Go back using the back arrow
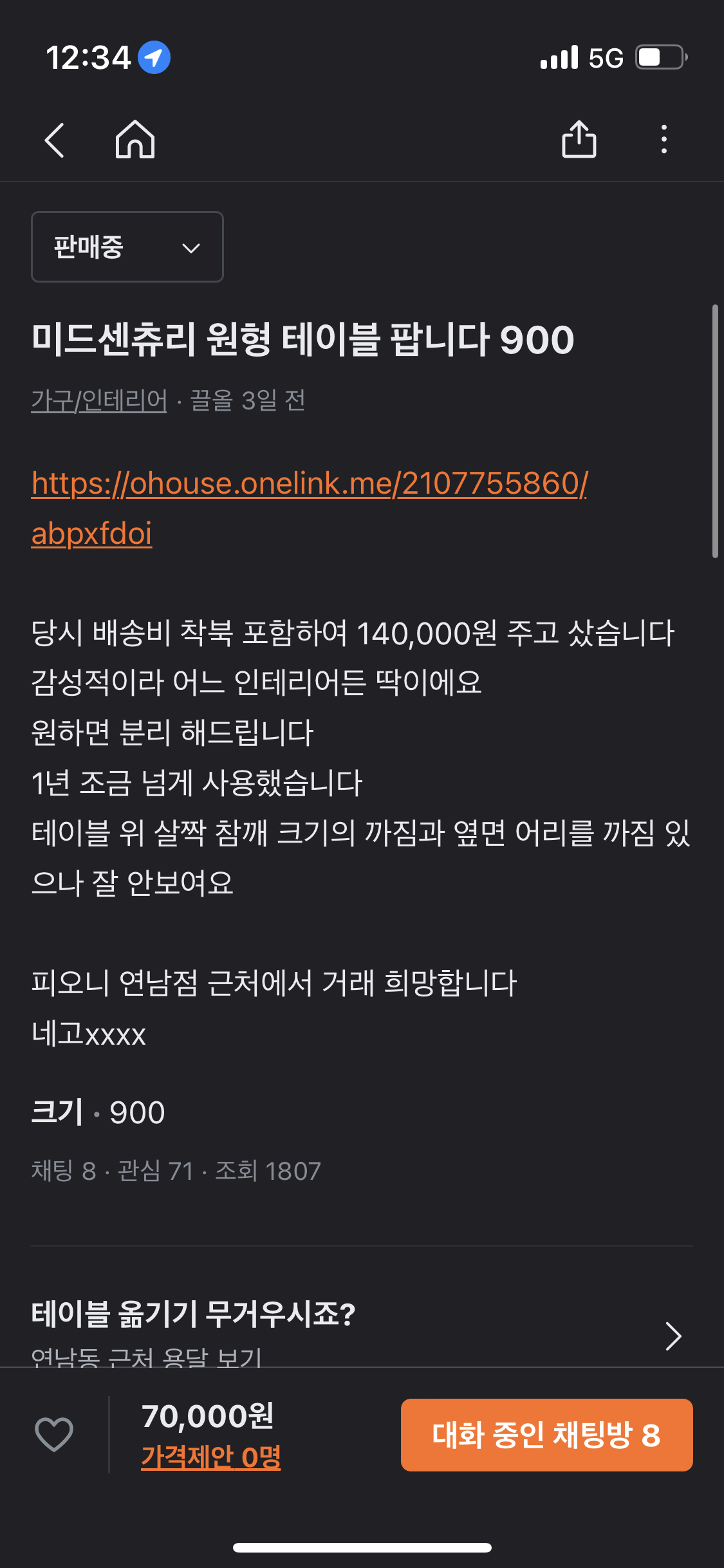Image resolution: width=724 pixels, height=1568 pixels. 55,140
